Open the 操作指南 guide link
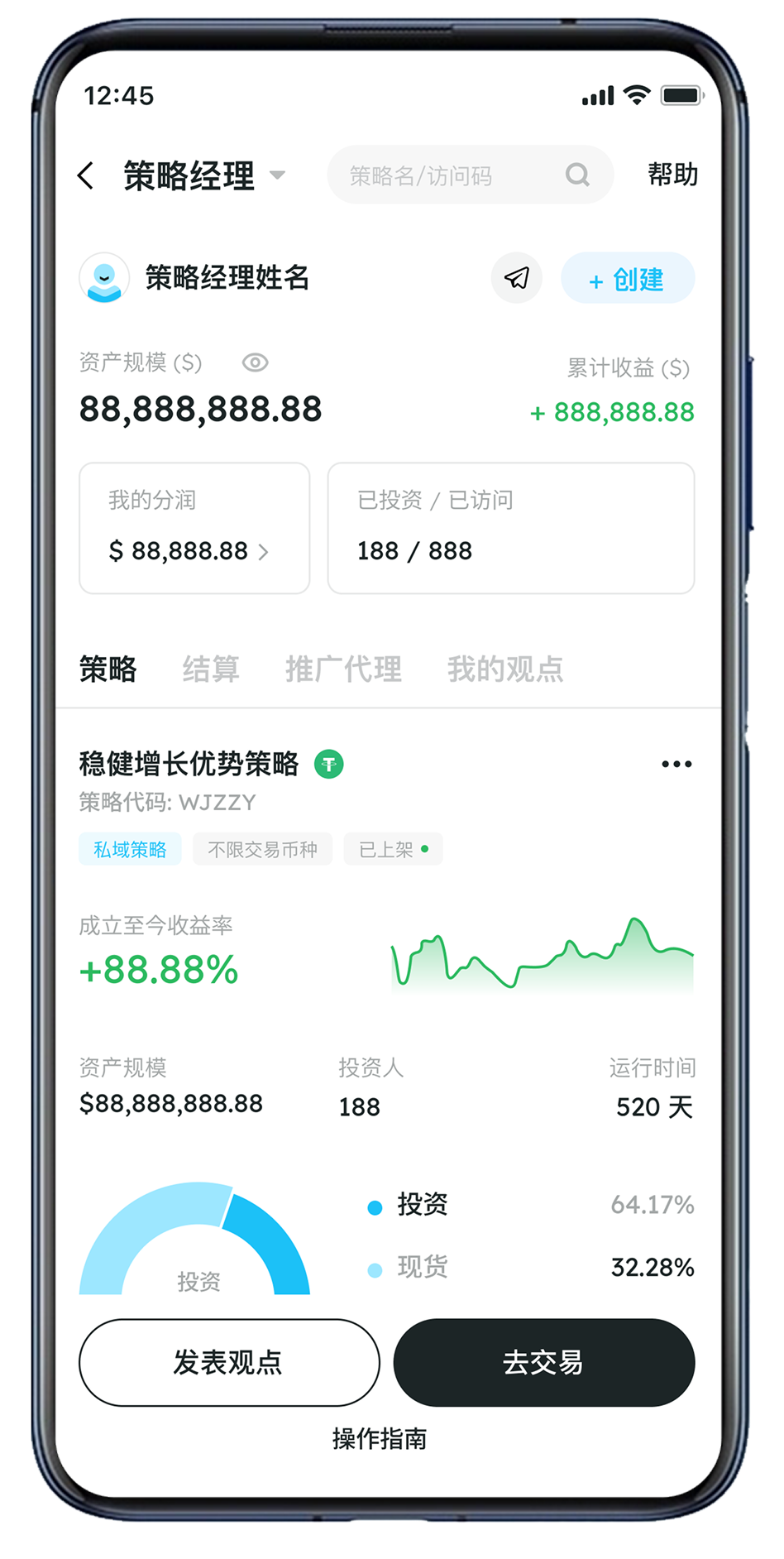 (380, 1439)
